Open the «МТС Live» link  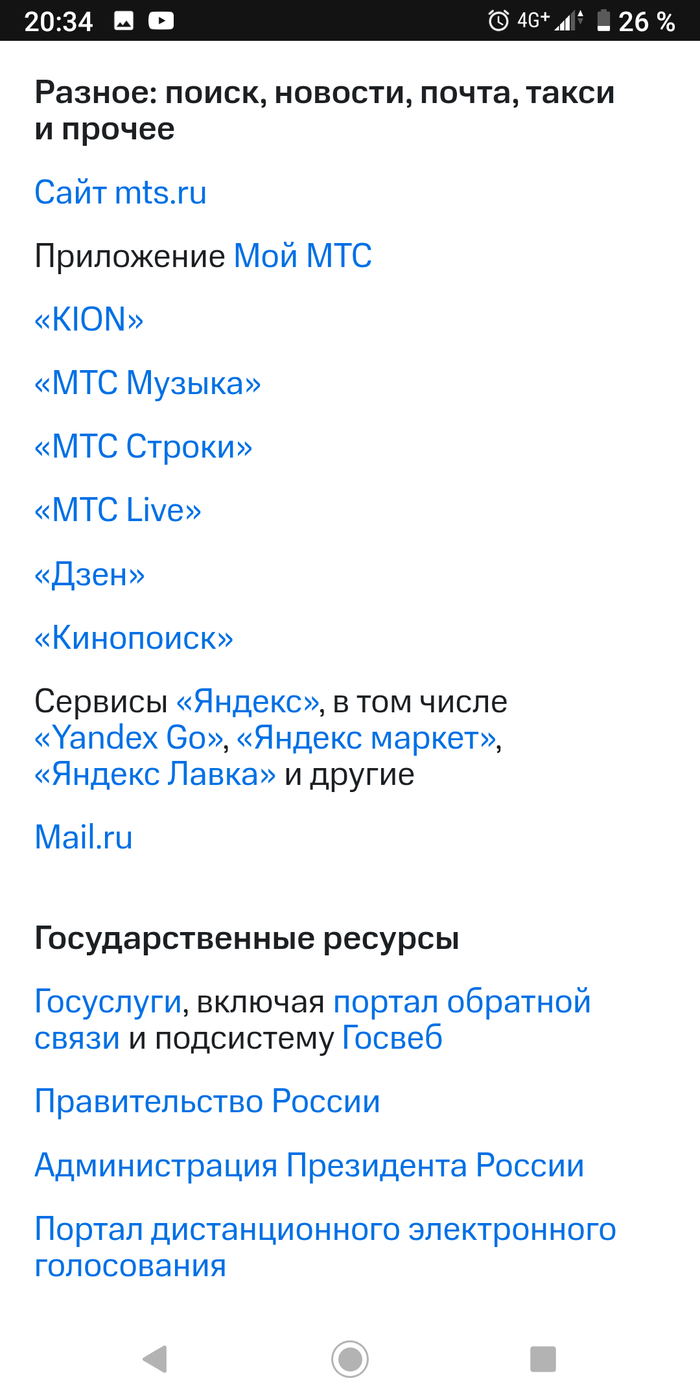(x=118, y=511)
